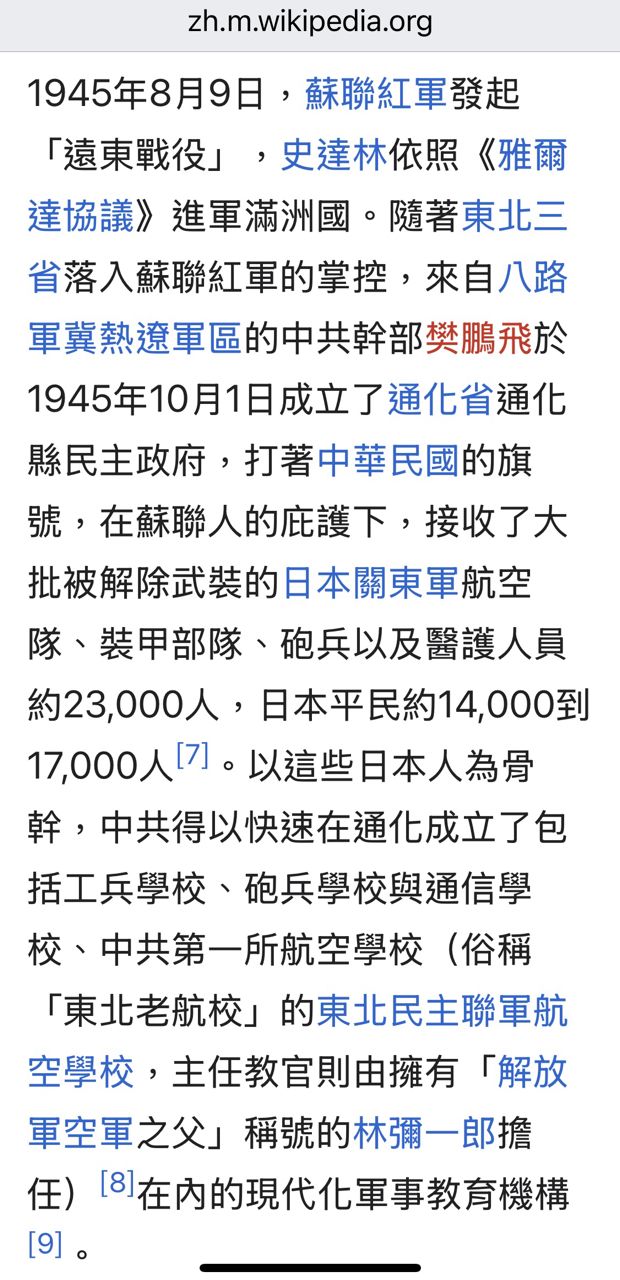
Task: Follow the 中華民國 link
Action: click(x=387, y=461)
